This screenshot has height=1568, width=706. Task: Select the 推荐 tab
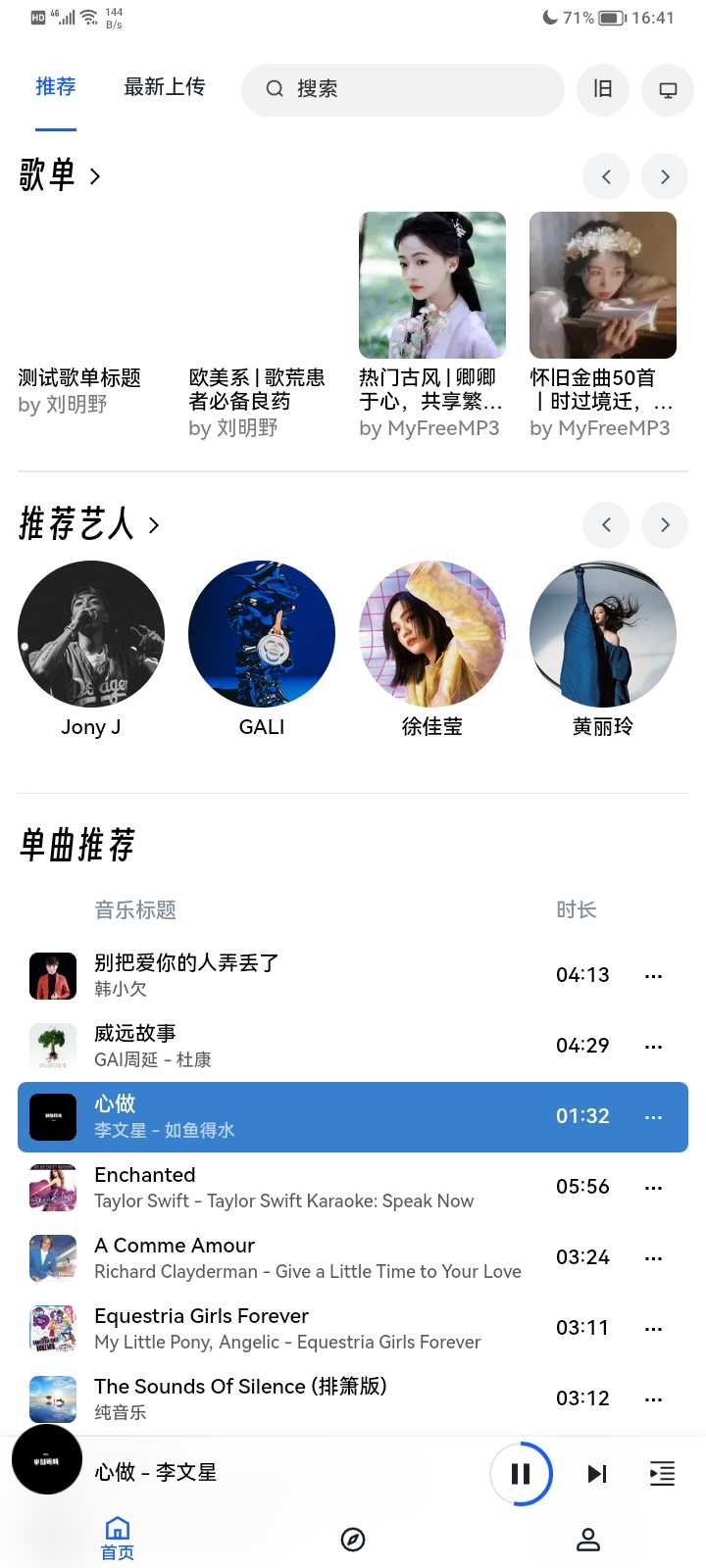[x=55, y=86]
